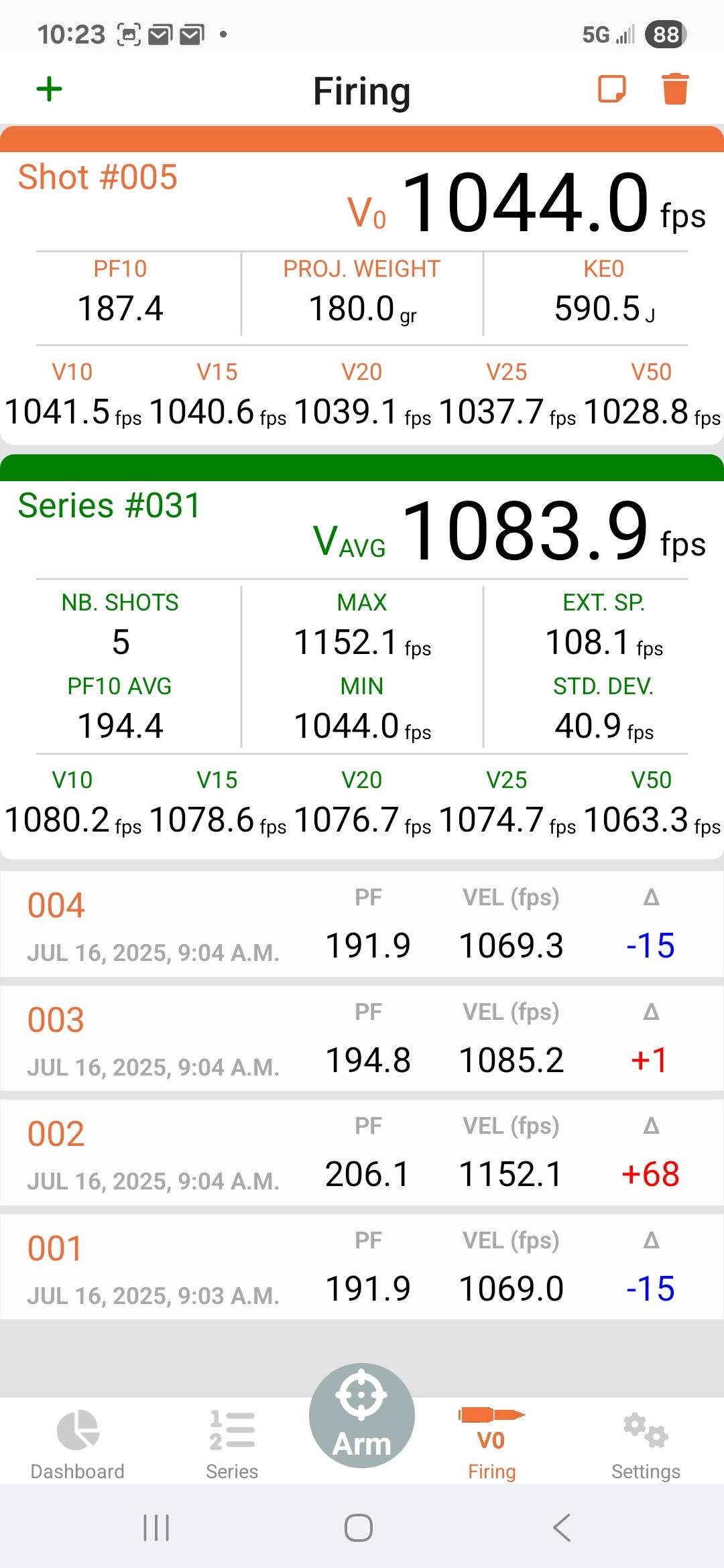724x1568 pixels.
Task: Go to the Settings tab
Action: click(x=646, y=1445)
